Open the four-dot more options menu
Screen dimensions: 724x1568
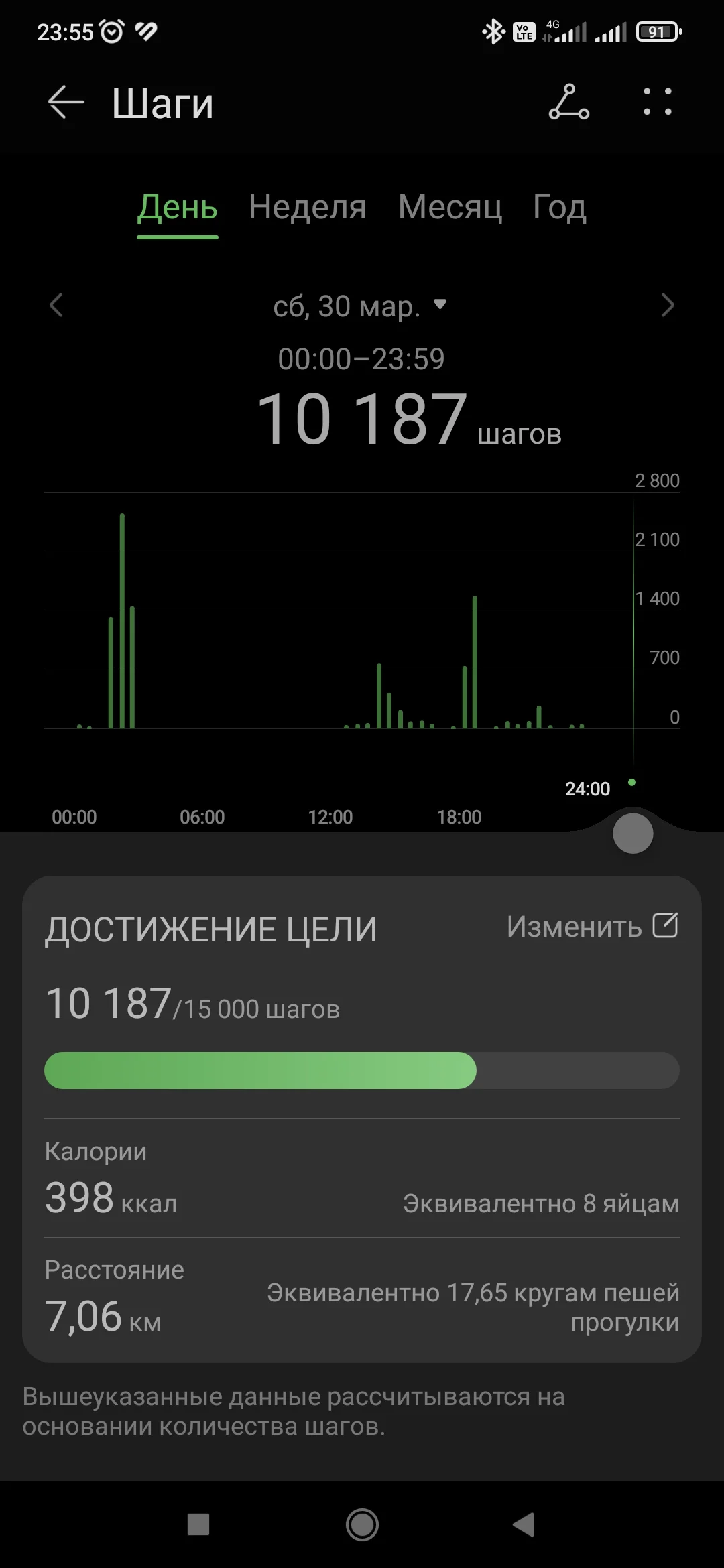[x=657, y=103]
